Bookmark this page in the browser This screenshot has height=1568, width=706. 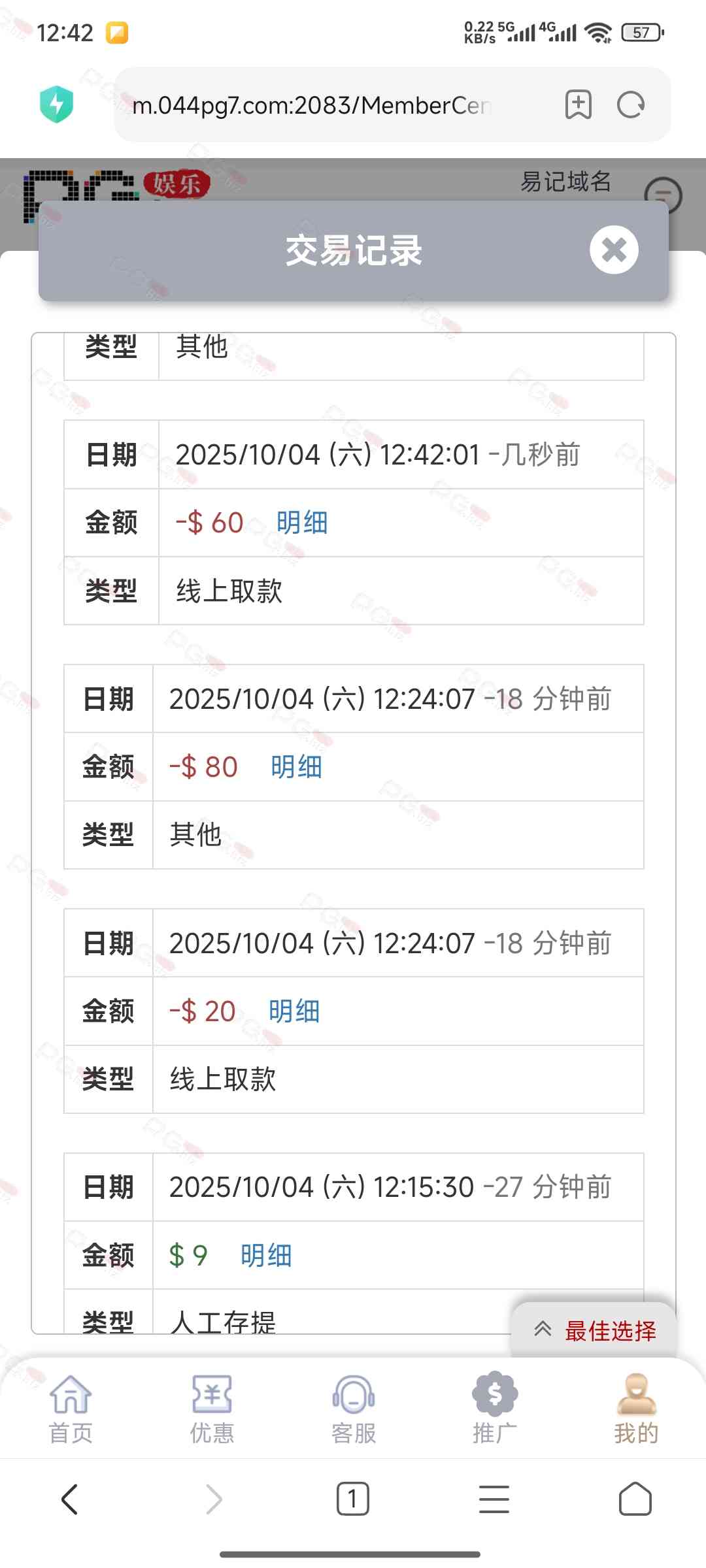pyautogui.click(x=578, y=105)
